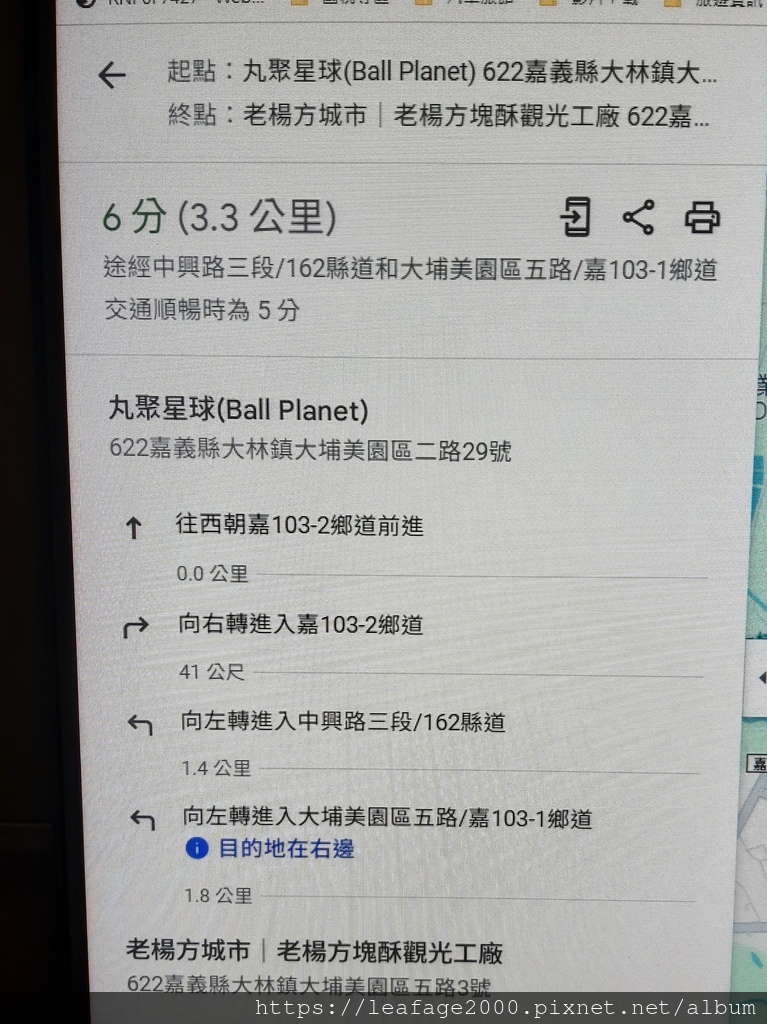The image size is (767, 1024).
Task: Go back using the arrow icon
Action: (x=112, y=76)
